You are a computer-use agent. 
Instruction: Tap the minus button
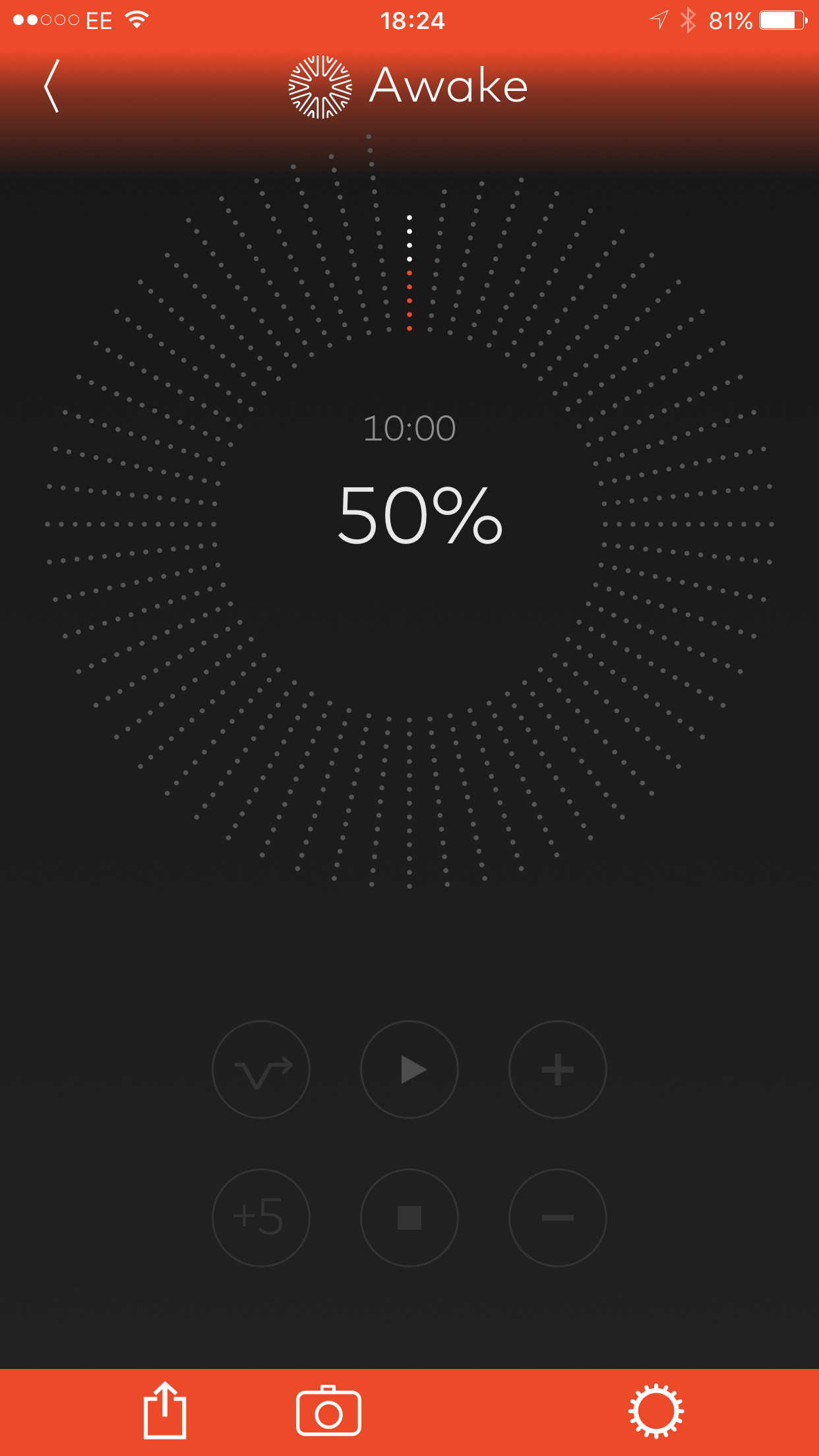pyautogui.click(x=558, y=1218)
